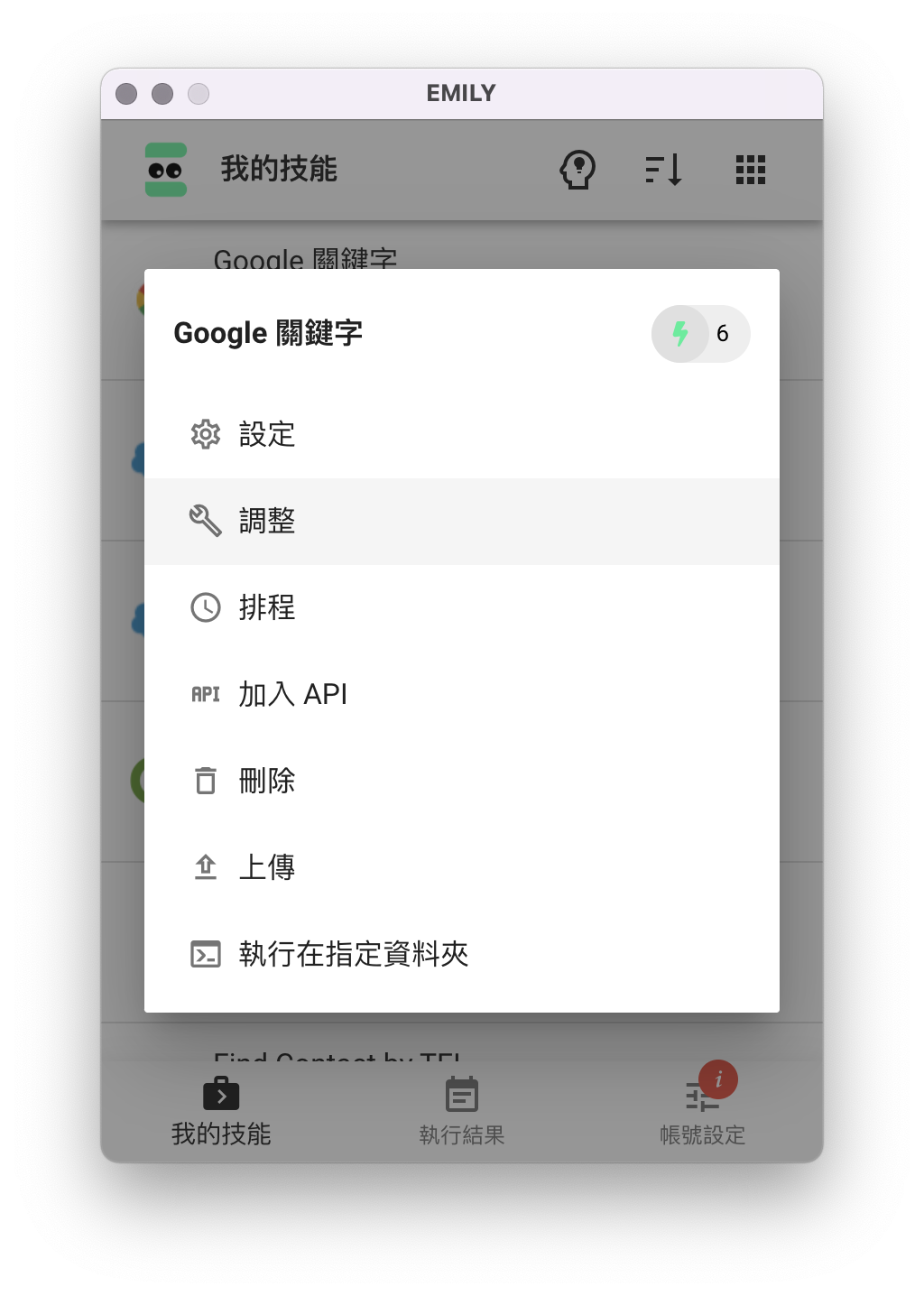Tap 刪除 to delete the skill

(x=267, y=781)
